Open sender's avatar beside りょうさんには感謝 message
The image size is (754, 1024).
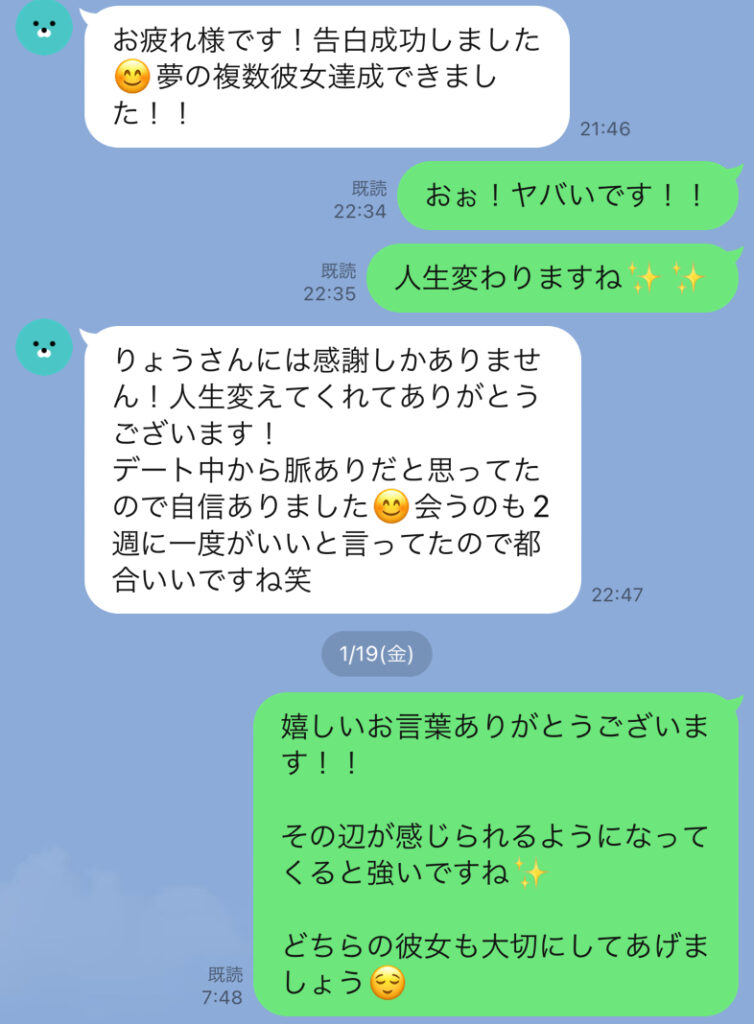[x=44, y=347]
